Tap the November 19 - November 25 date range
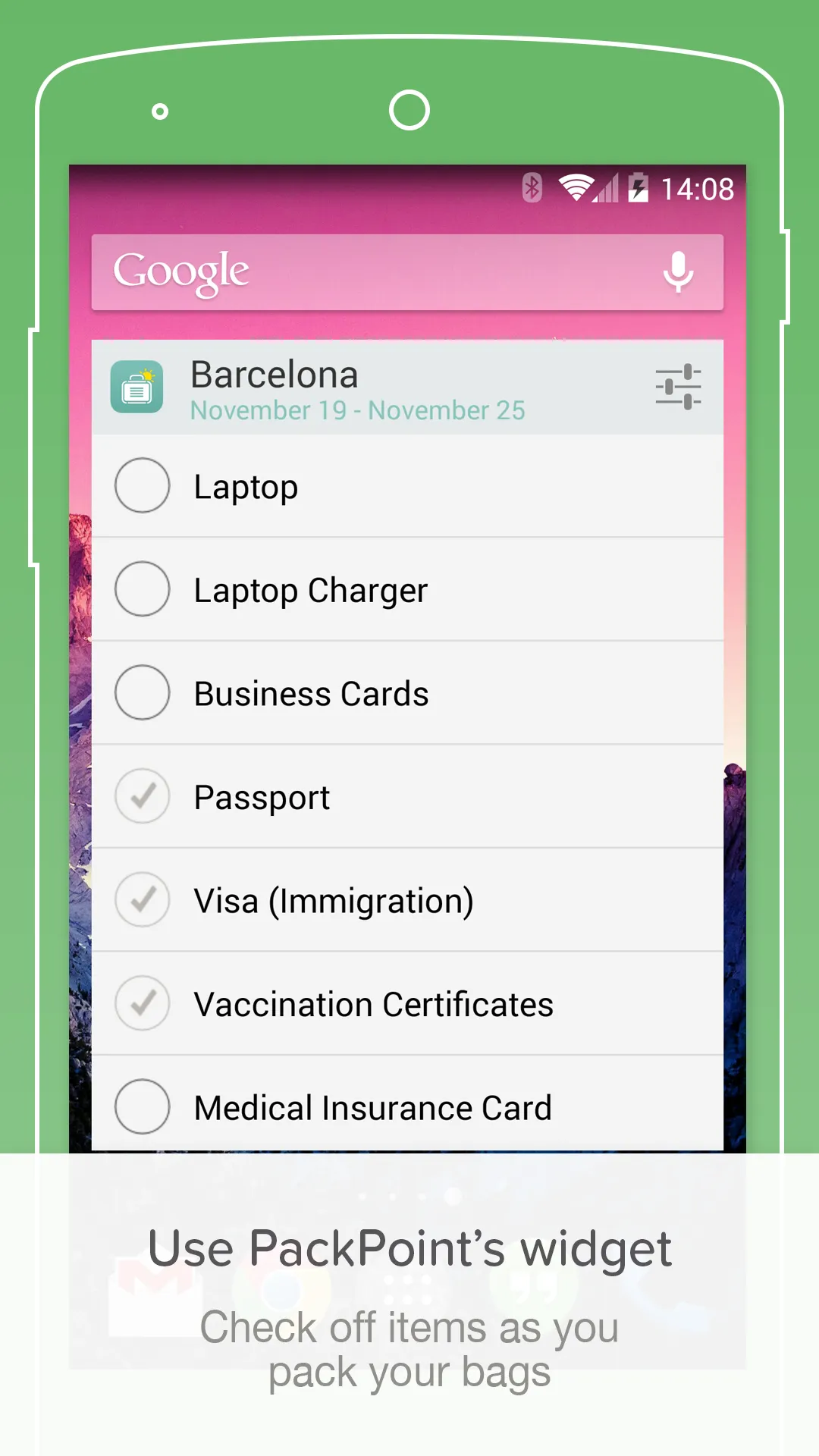Screen dimensions: 819x1456 click(356, 410)
